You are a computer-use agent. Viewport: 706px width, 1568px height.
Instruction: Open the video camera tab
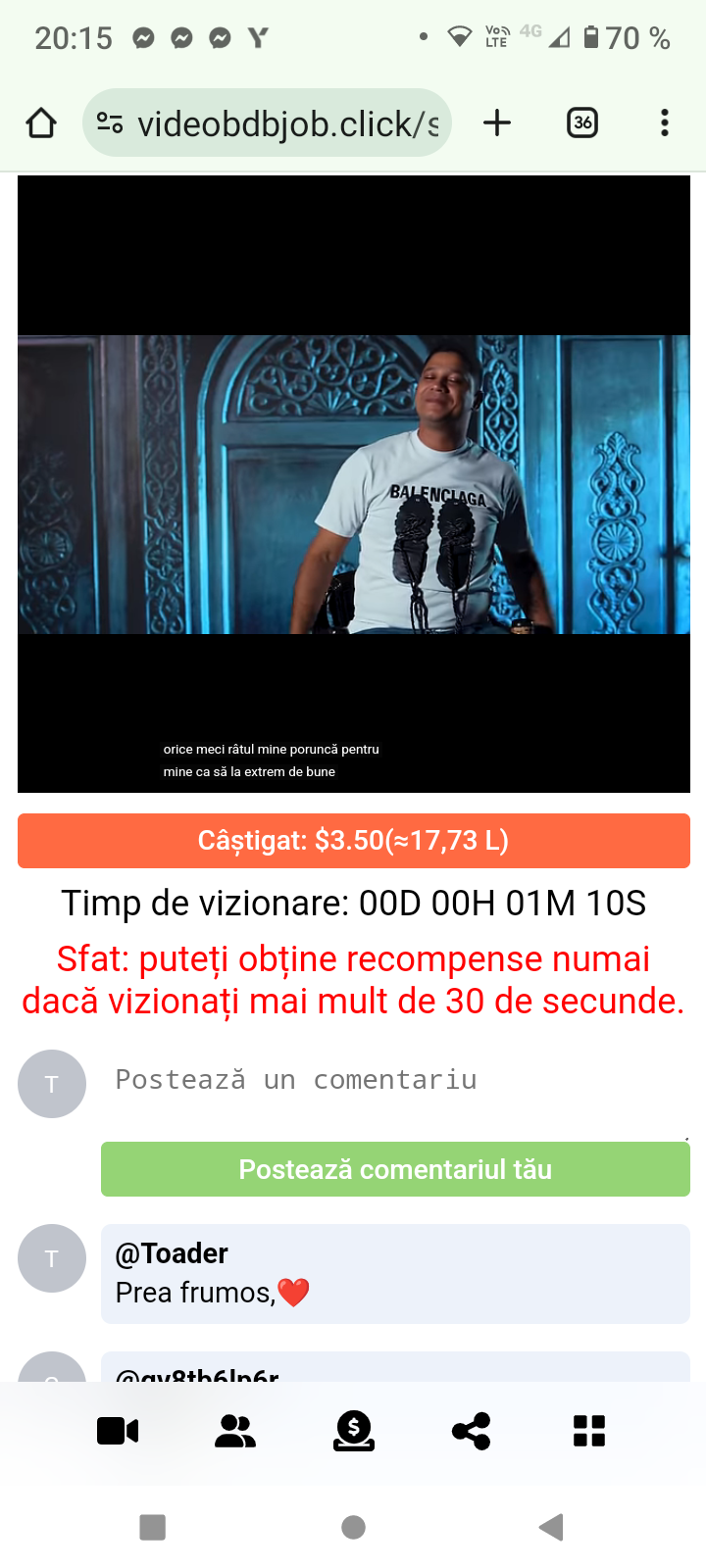(118, 1432)
